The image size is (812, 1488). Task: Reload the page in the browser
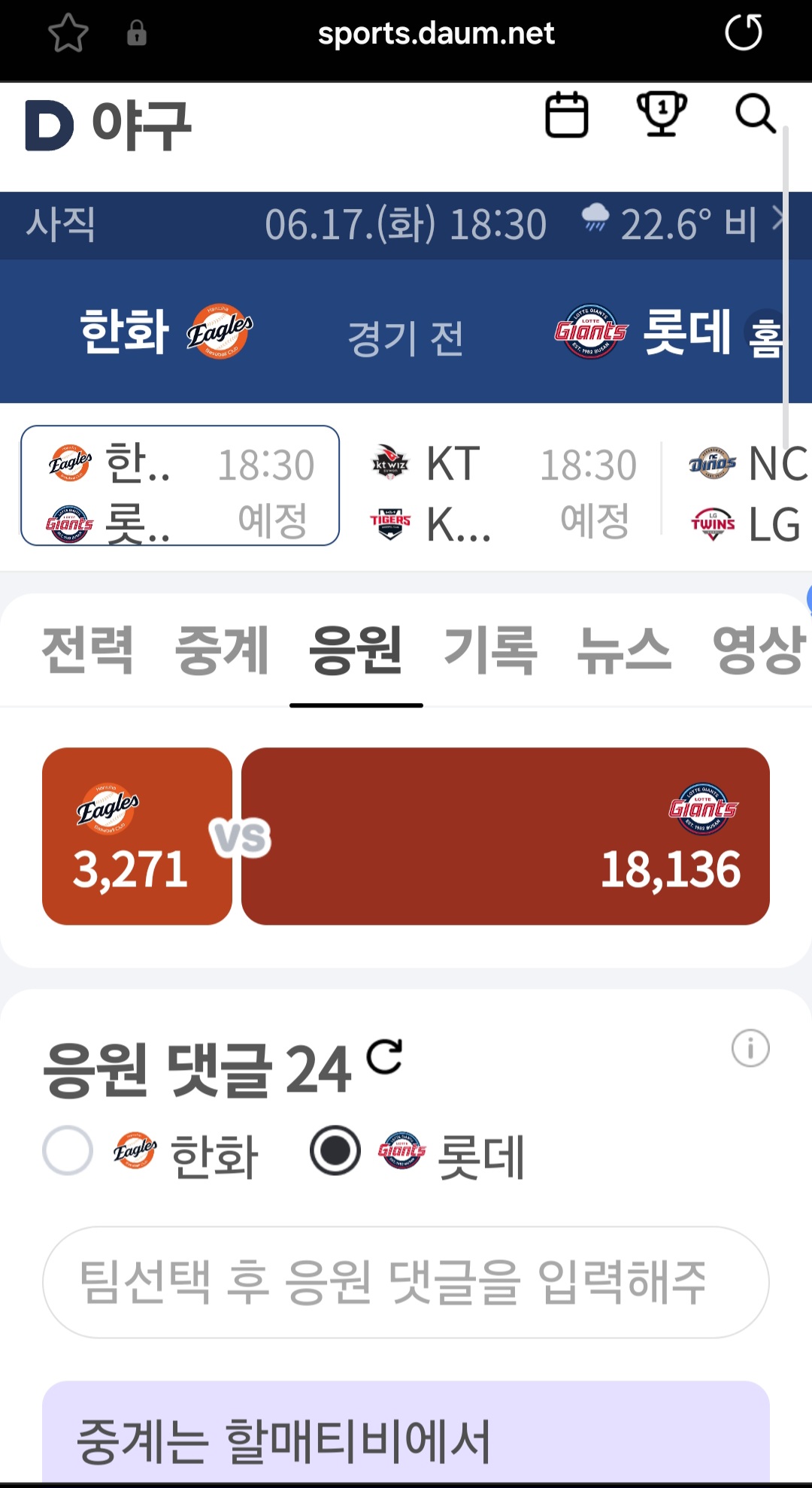click(x=743, y=33)
